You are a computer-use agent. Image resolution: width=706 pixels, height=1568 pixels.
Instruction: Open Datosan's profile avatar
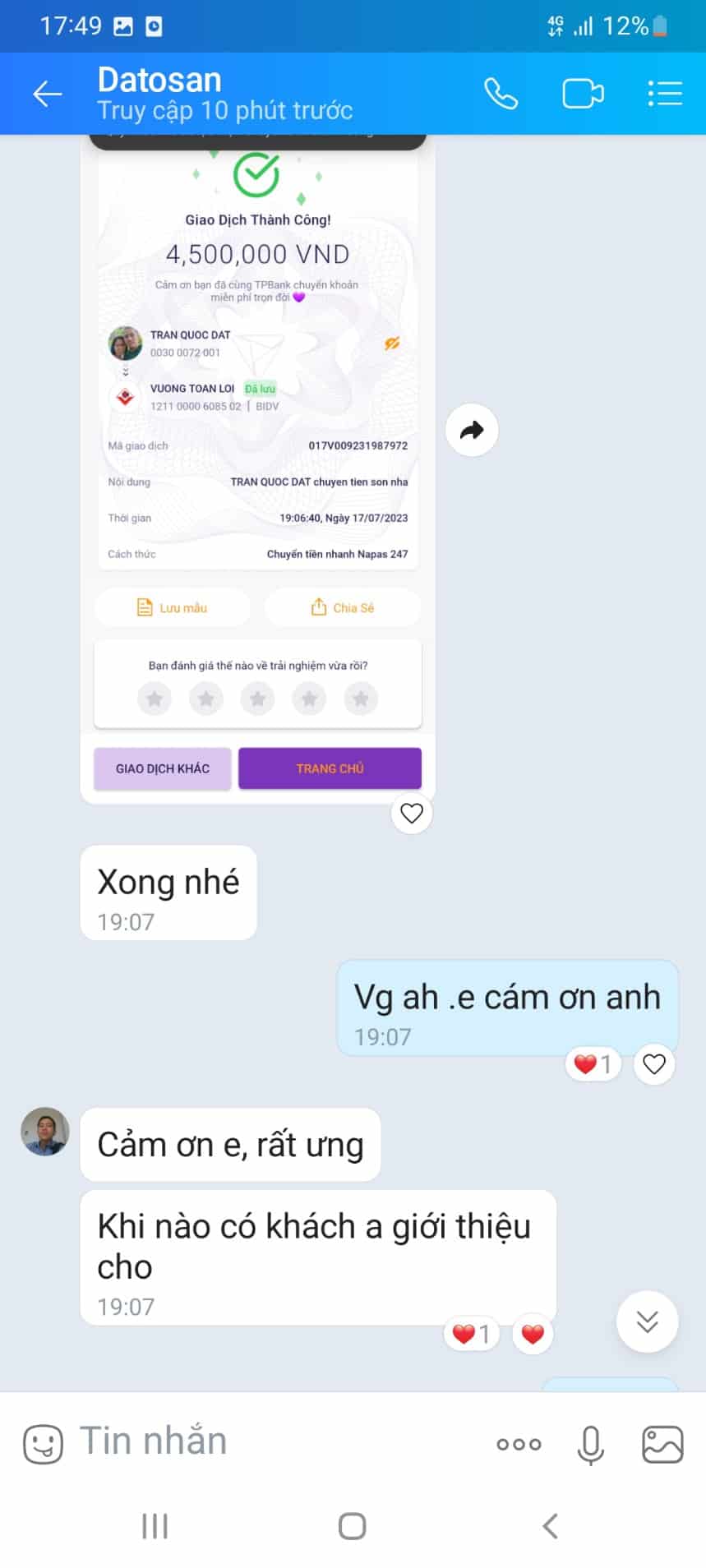point(44,1131)
